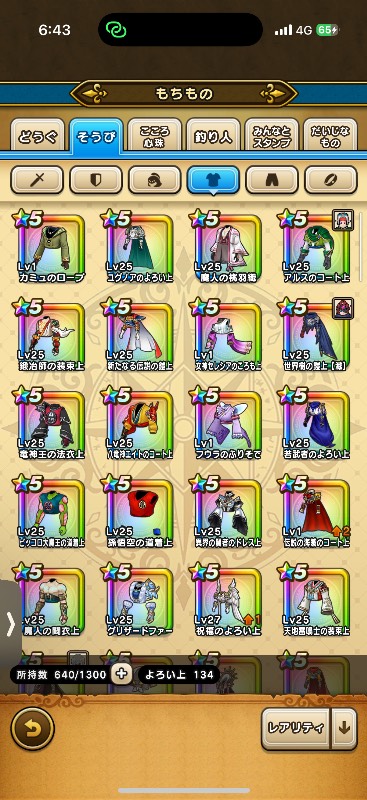367x800 pixels.
Task: Filter equipment by sword weapons
Action: coord(37,180)
